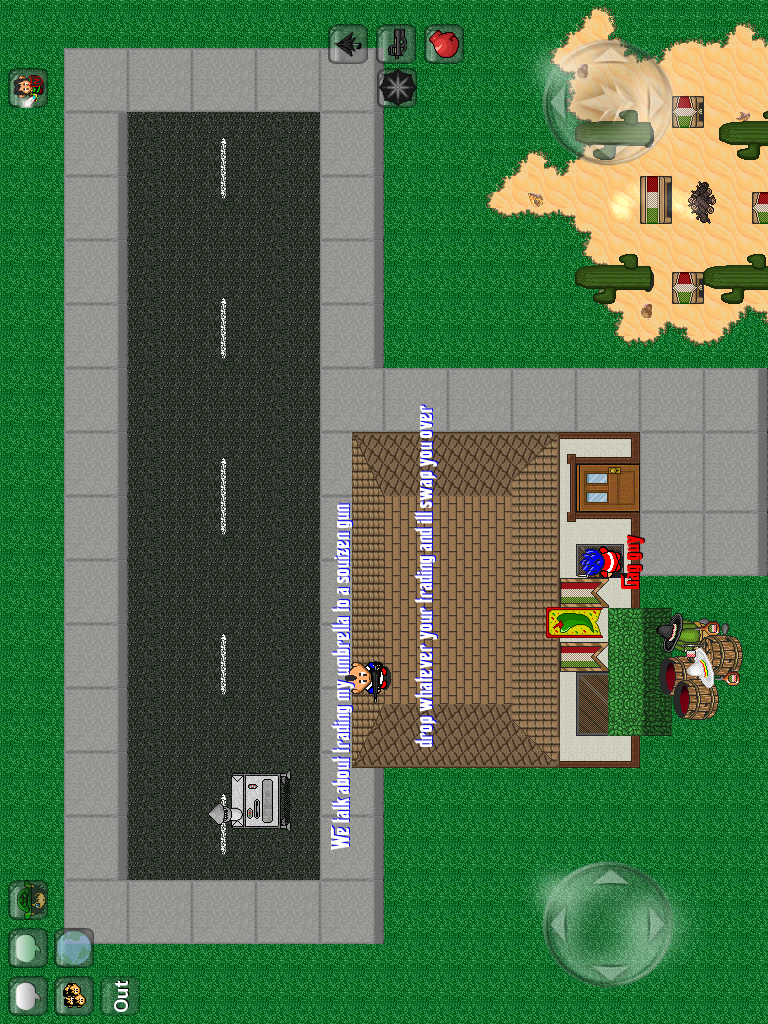
Task: Tap the Out button
Action: click(121, 995)
